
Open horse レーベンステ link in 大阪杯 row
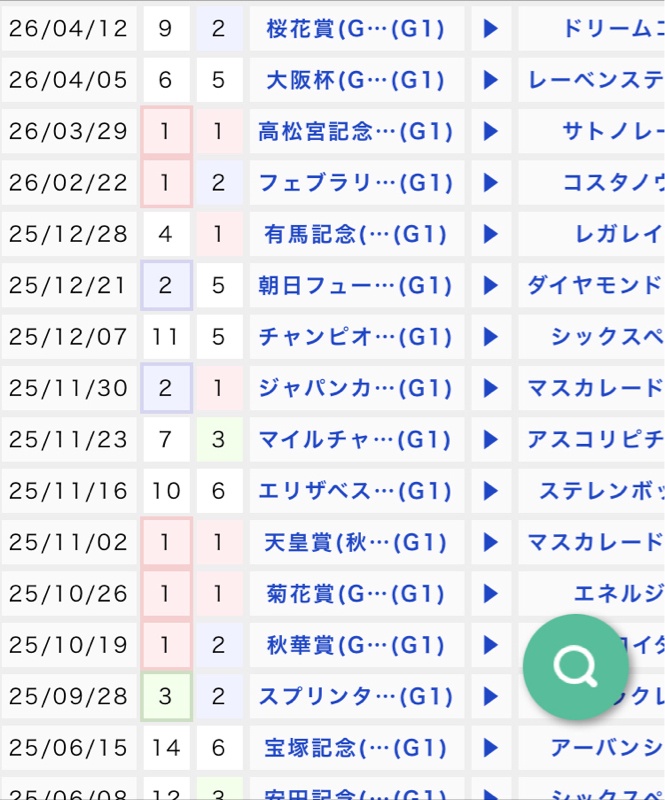(x=596, y=80)
